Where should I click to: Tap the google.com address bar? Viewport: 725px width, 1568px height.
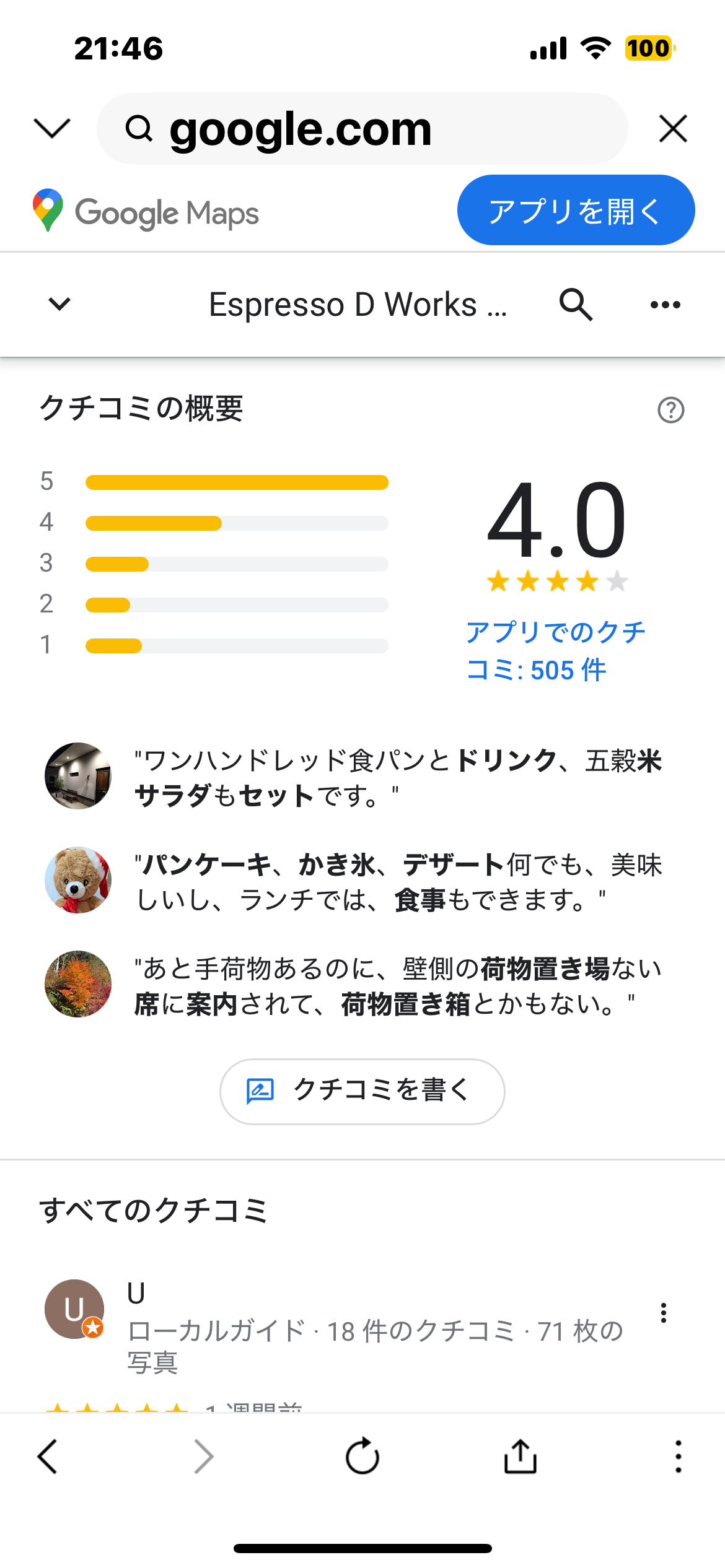[x=362, y=129]
